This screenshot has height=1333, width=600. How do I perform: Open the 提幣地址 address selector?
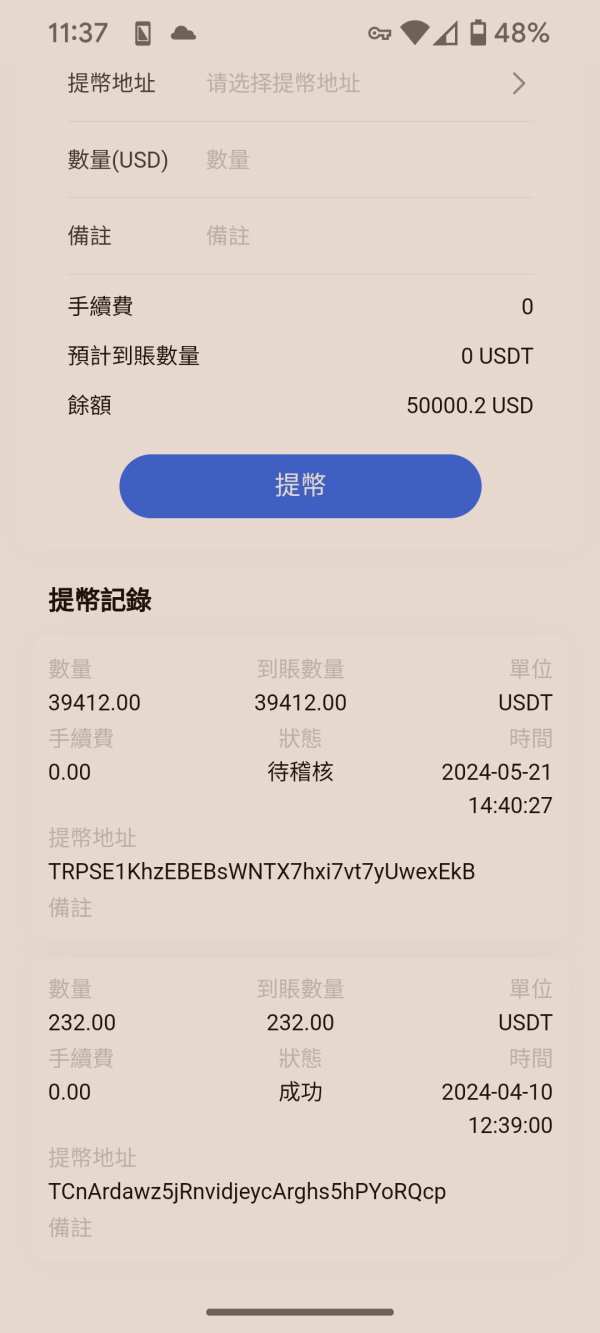pos(300,84)
